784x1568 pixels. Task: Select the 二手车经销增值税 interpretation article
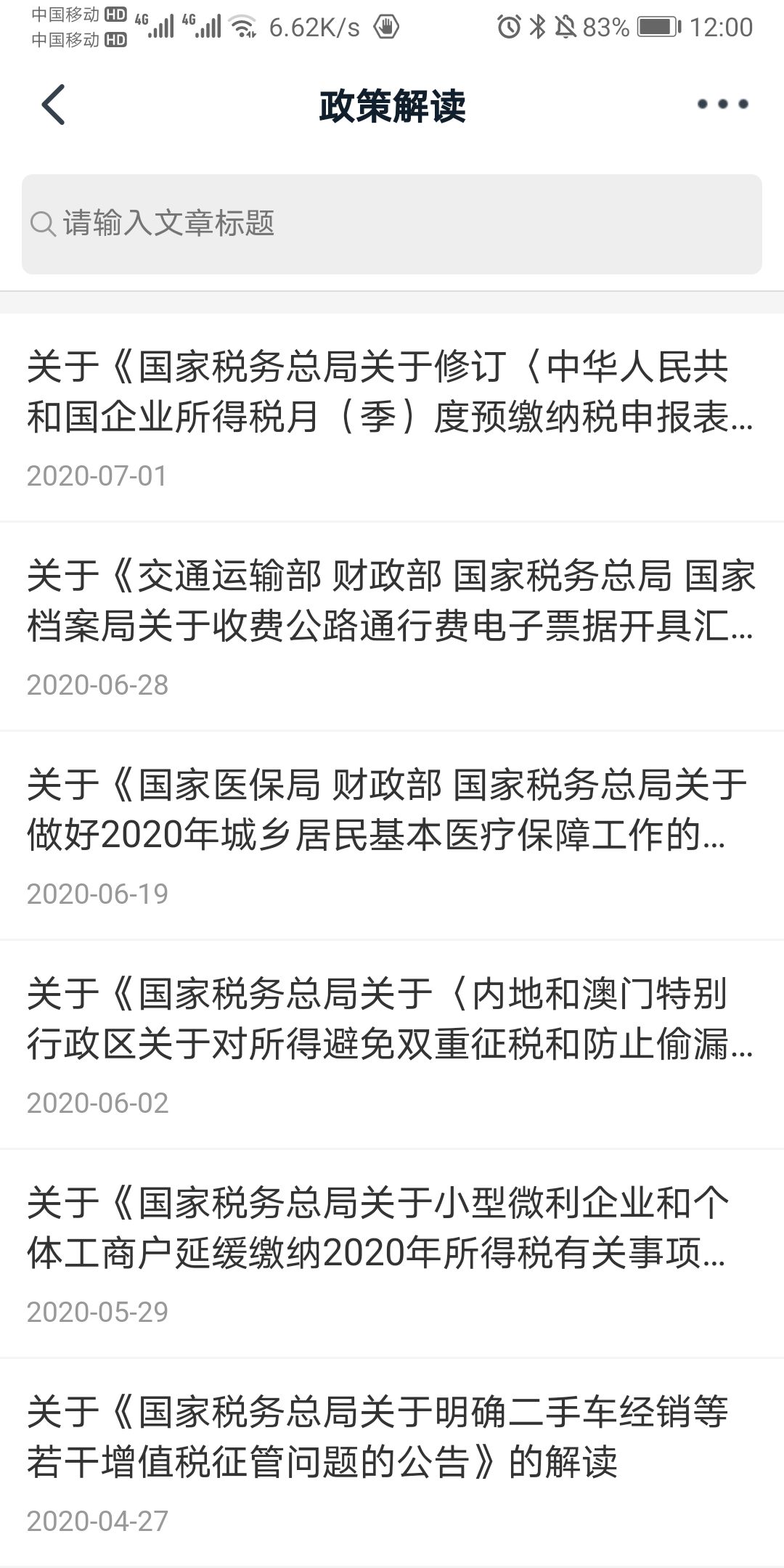[391, 1461]
